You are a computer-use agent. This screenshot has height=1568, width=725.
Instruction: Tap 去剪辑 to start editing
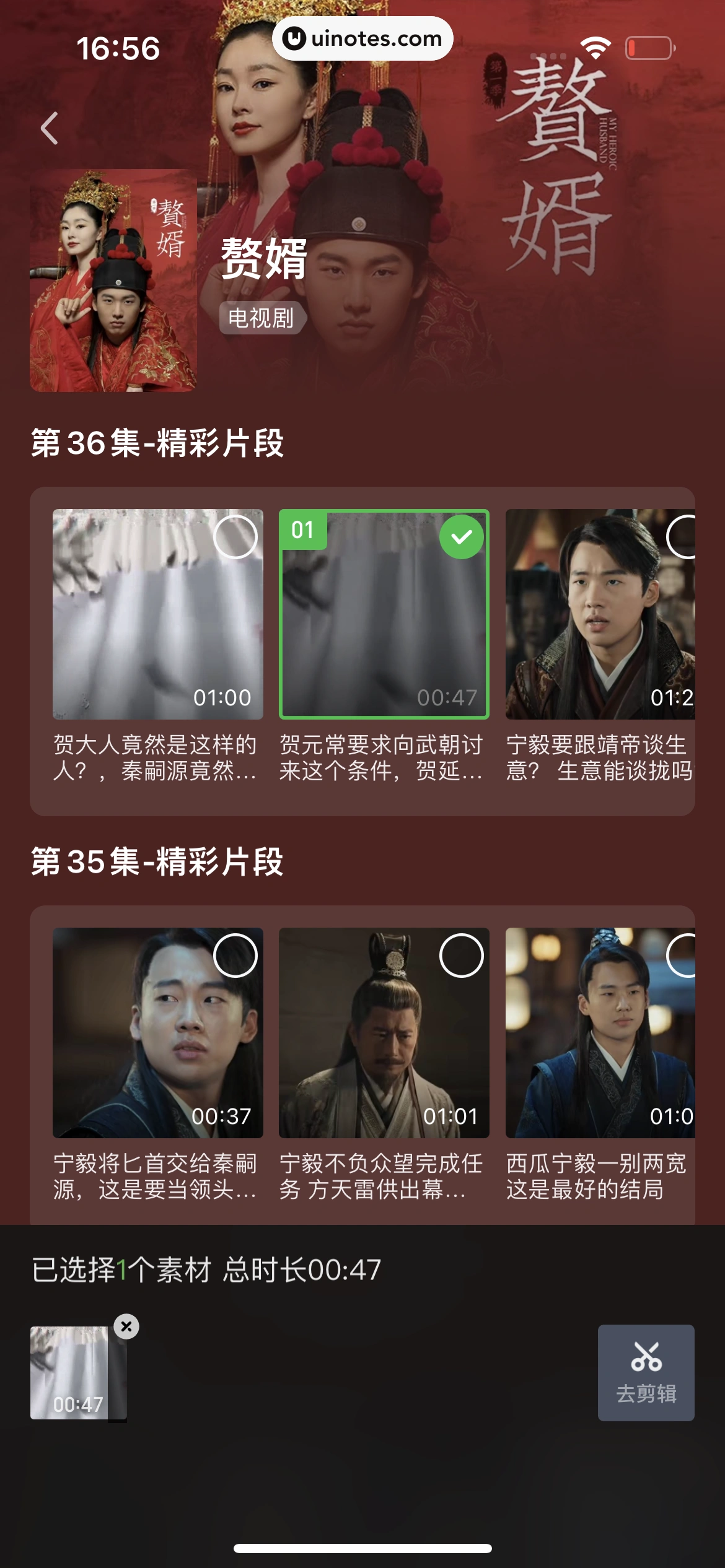646,1372
